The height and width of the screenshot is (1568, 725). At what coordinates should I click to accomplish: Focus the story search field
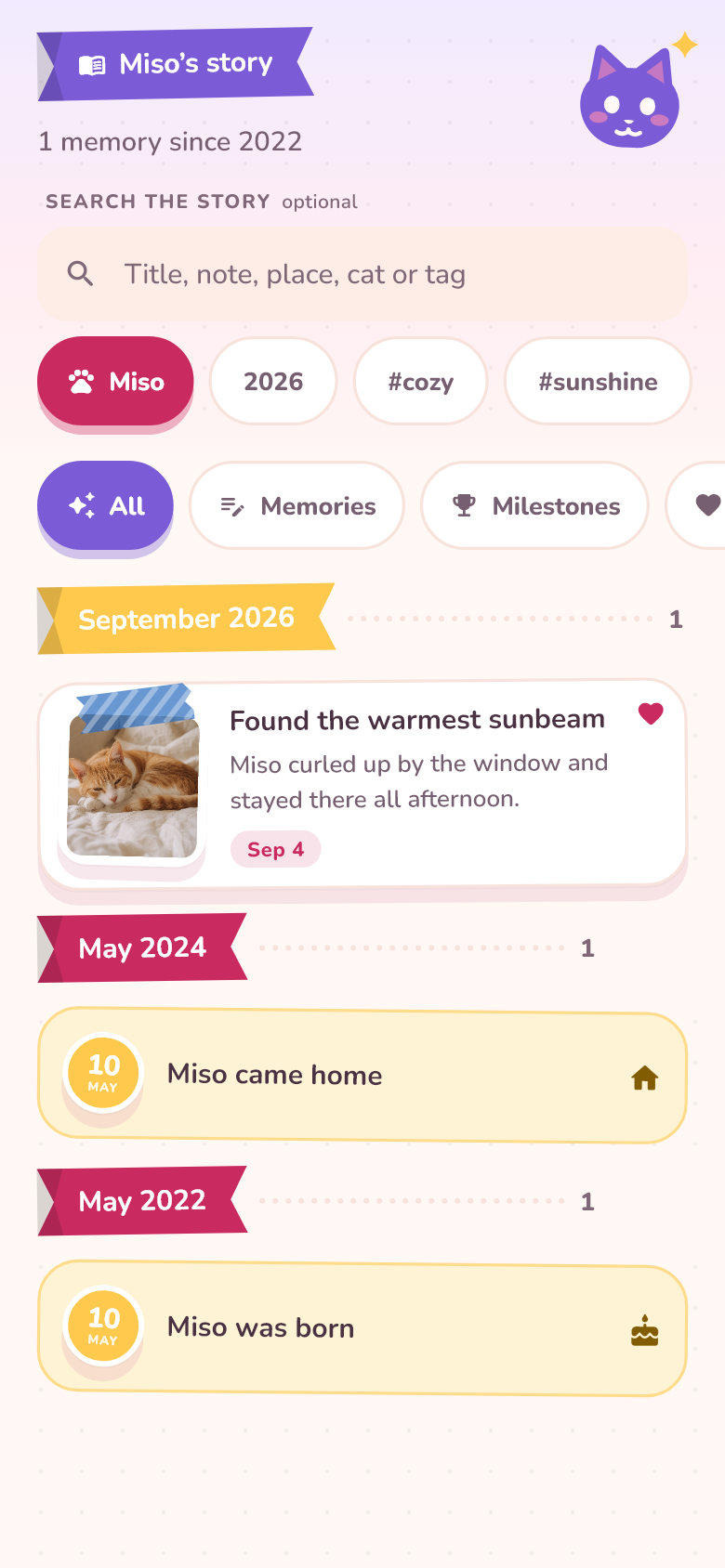coord(362,274)
